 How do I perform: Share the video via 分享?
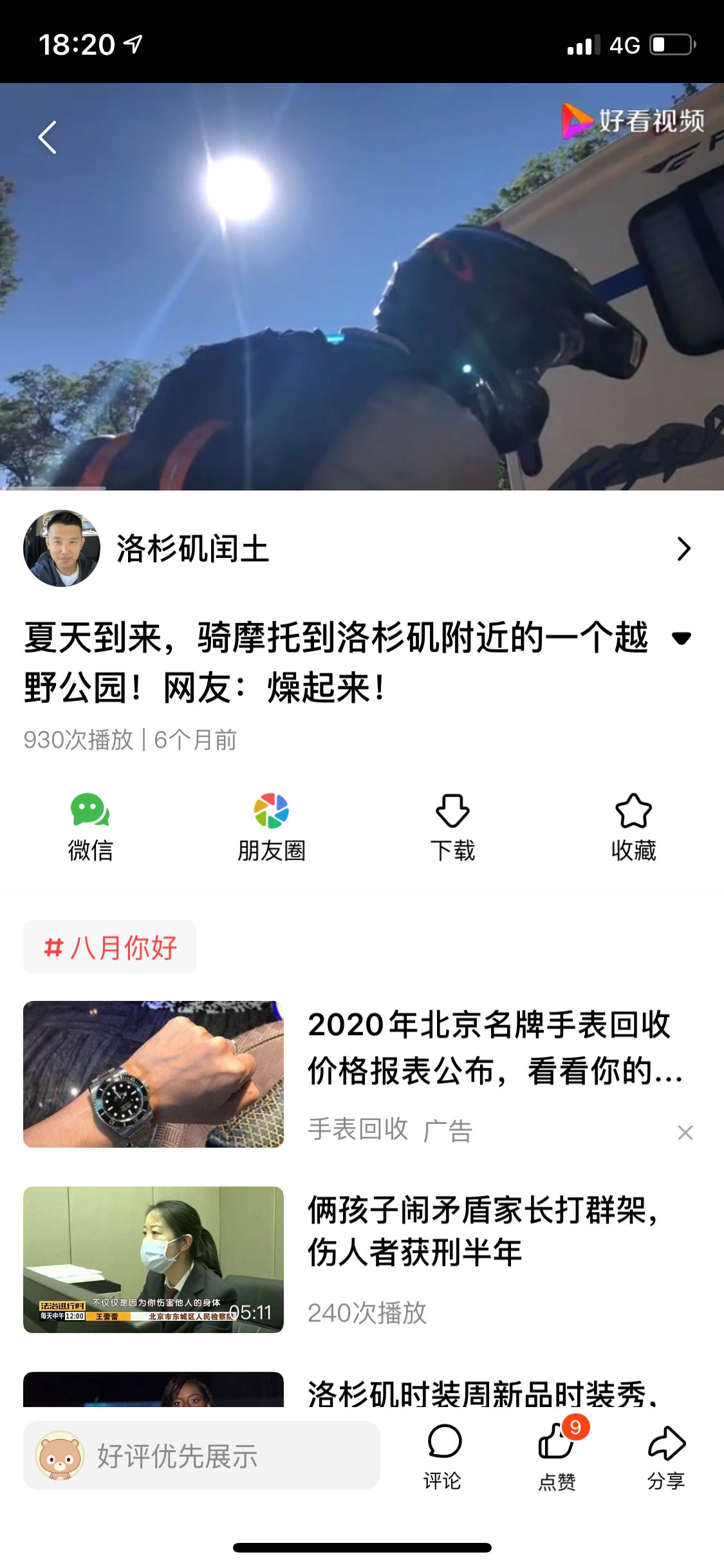click(x=666, y=1452)
